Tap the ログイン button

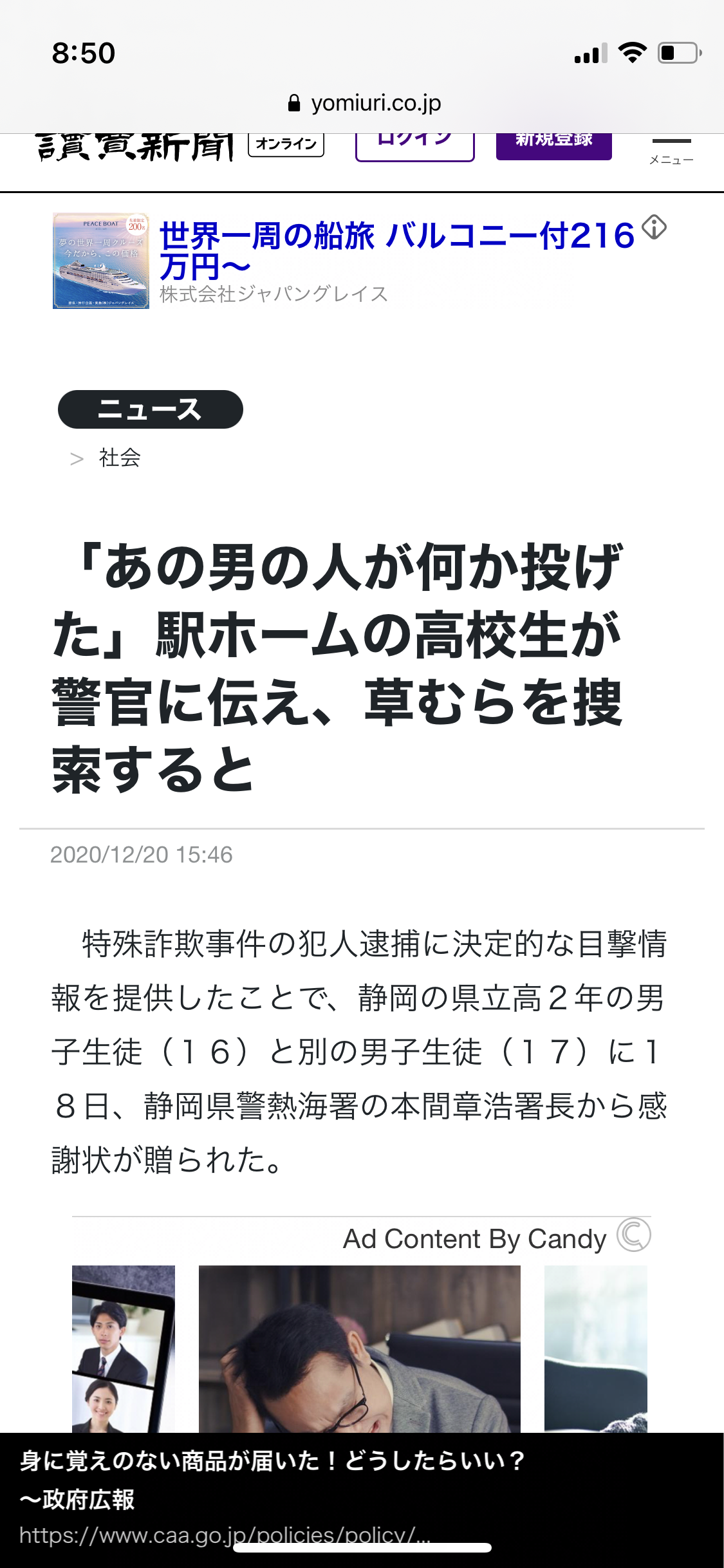[x=414, y=147]
